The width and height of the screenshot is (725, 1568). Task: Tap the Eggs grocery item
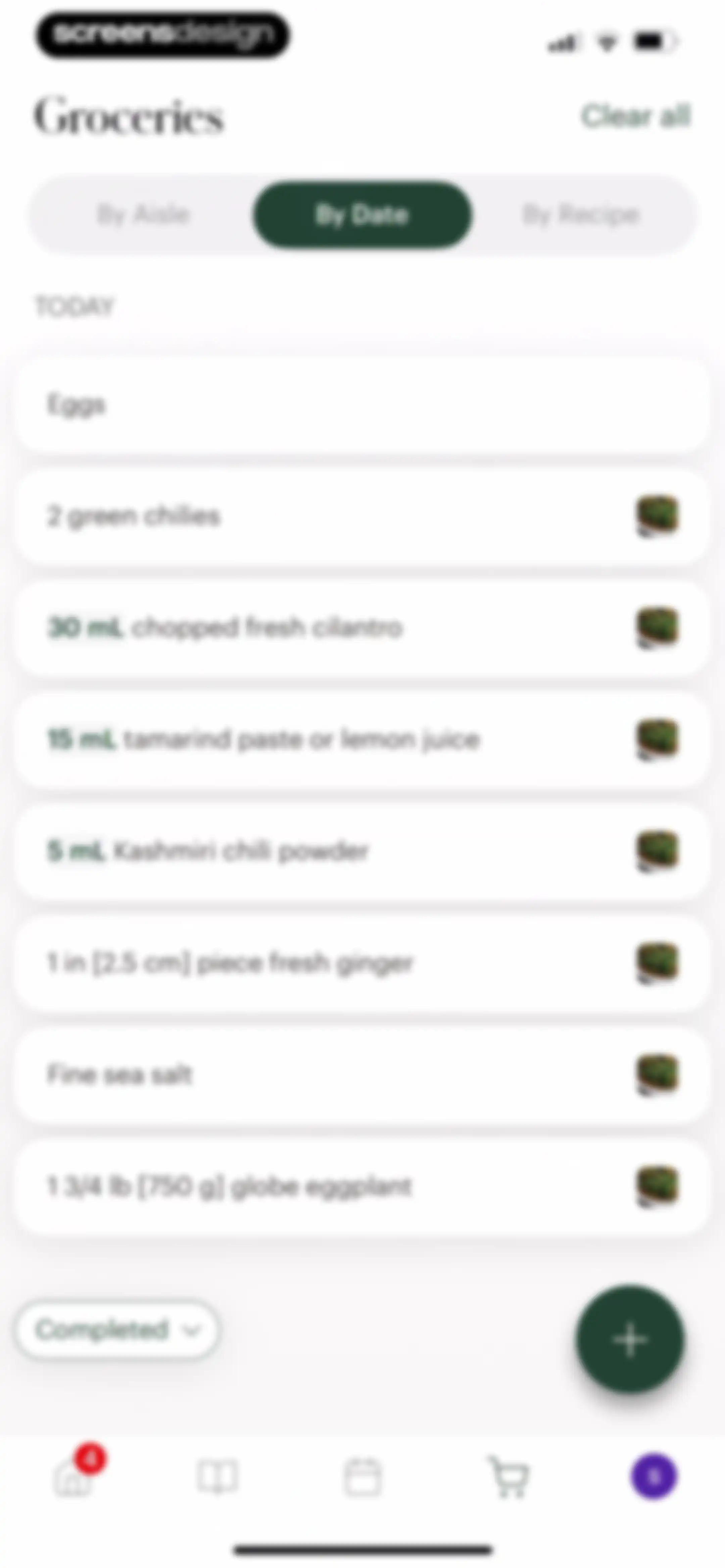tap(362, 405)
